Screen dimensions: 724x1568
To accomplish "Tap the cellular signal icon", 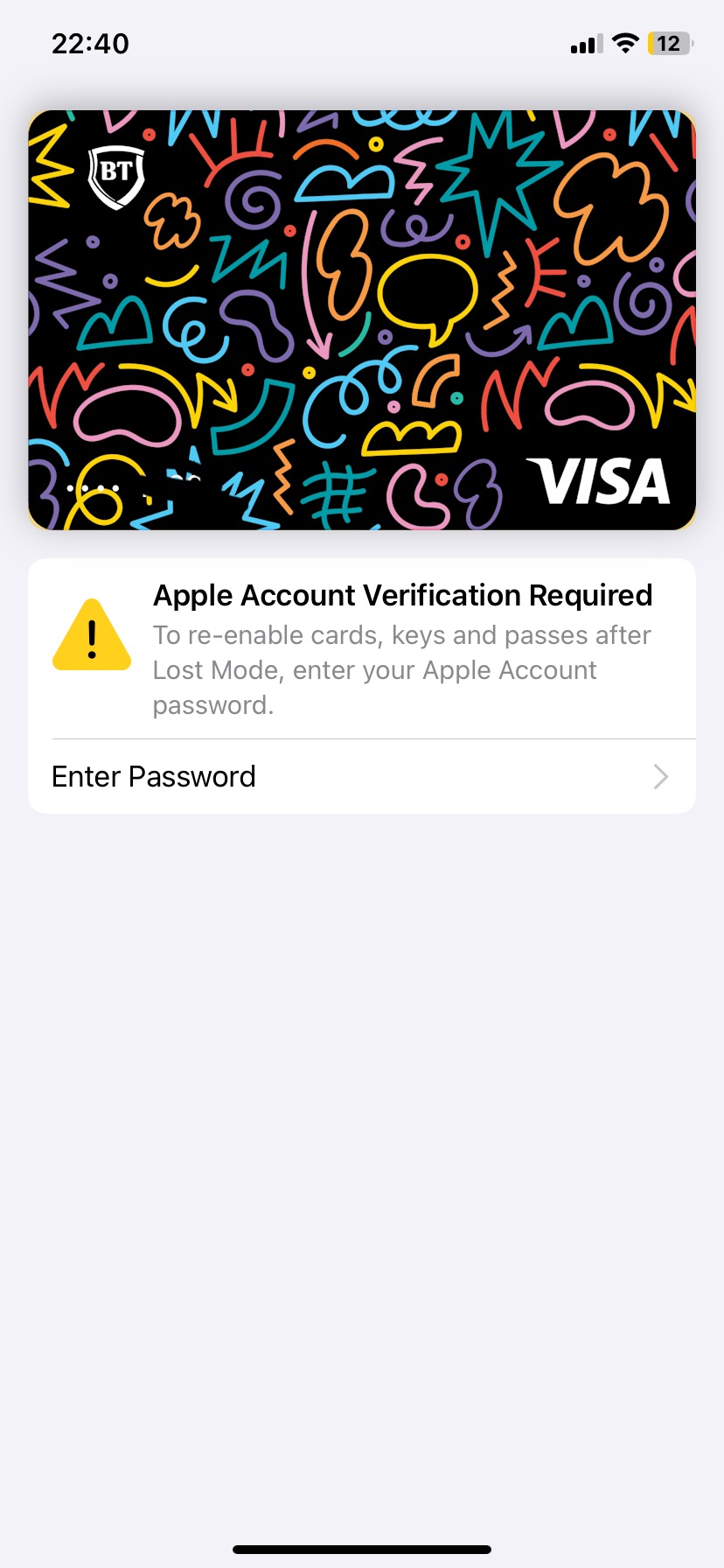I will point(585,43).
